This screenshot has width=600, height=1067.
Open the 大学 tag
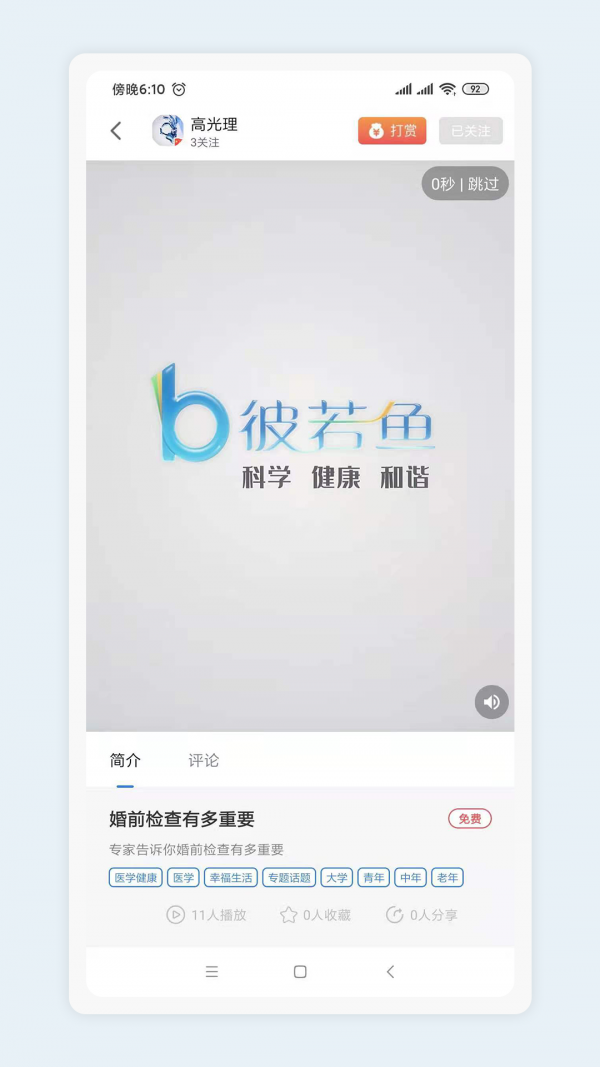(x=337, y=878)
